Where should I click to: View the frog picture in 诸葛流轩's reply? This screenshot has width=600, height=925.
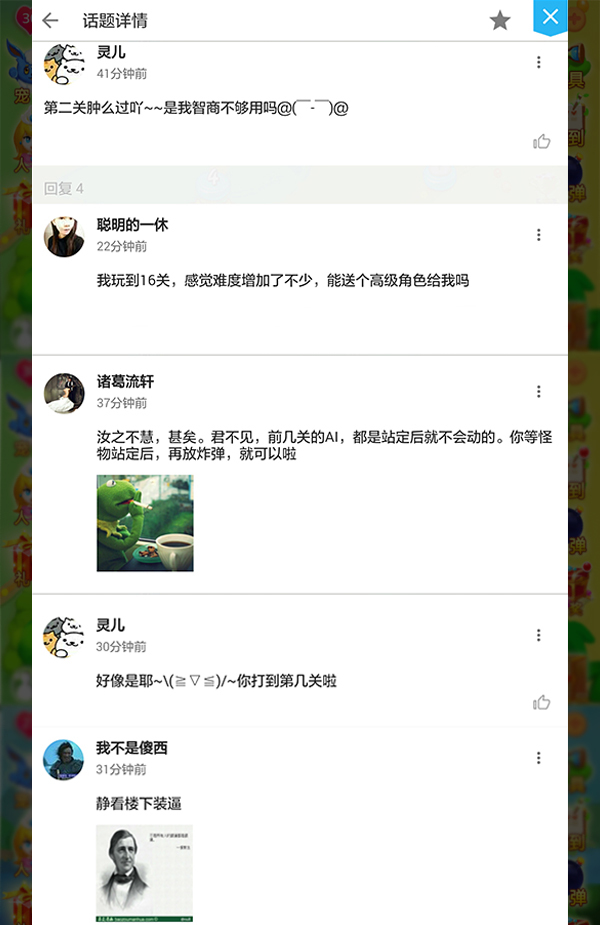(145, 523)
